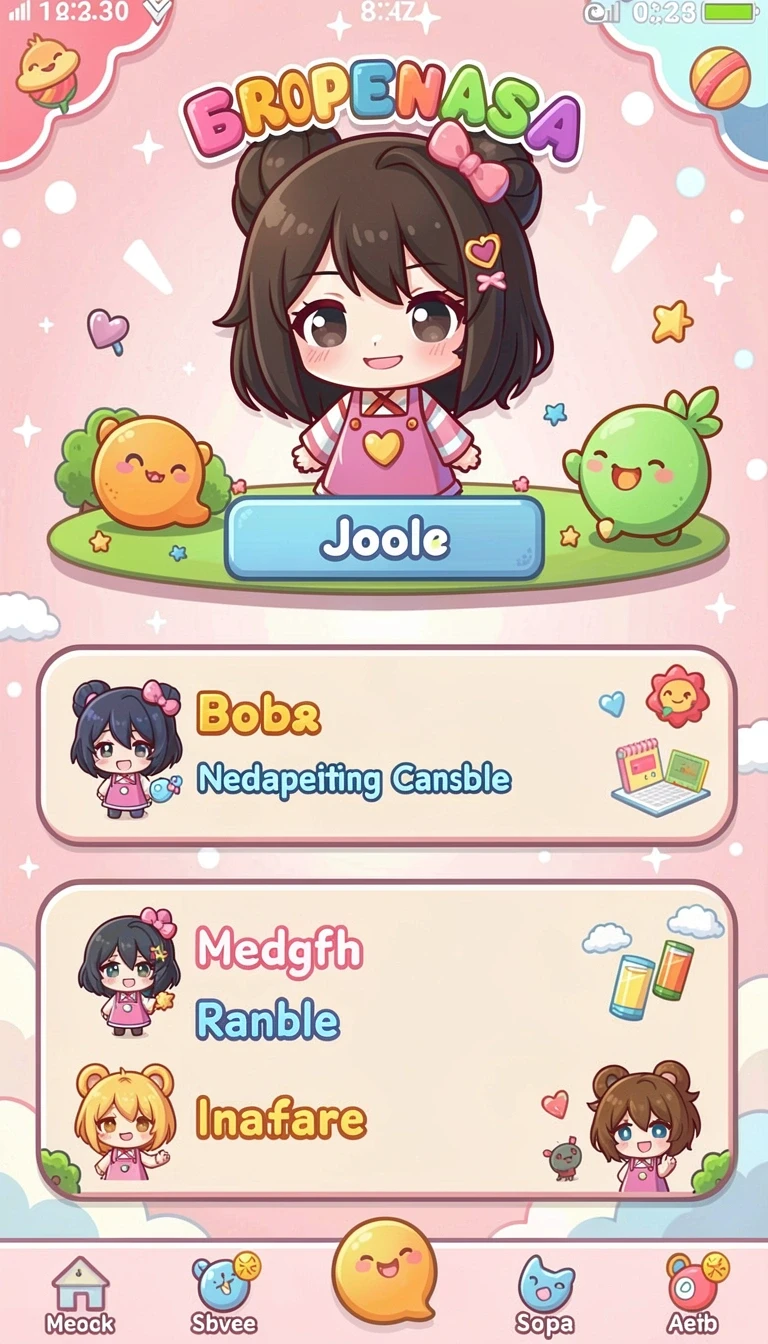Tap the blue Joole button
The width and height of the screenshot is (768, 1344).
[x=385, y=538]
